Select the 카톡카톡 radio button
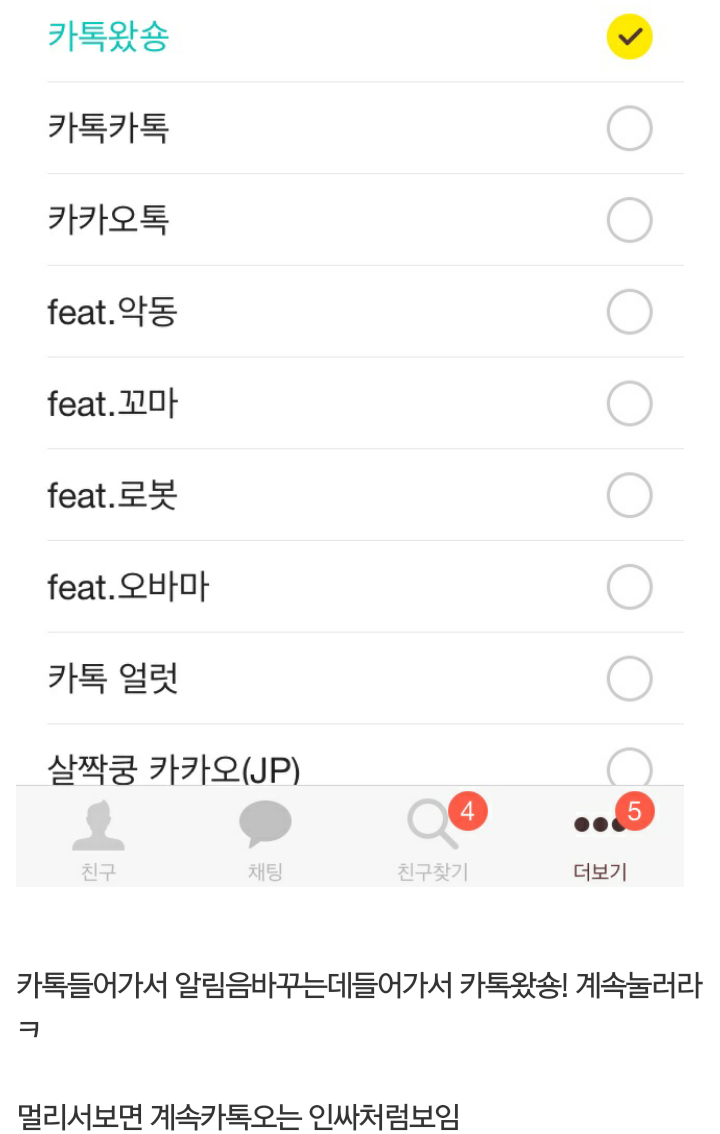 (629, 128)
